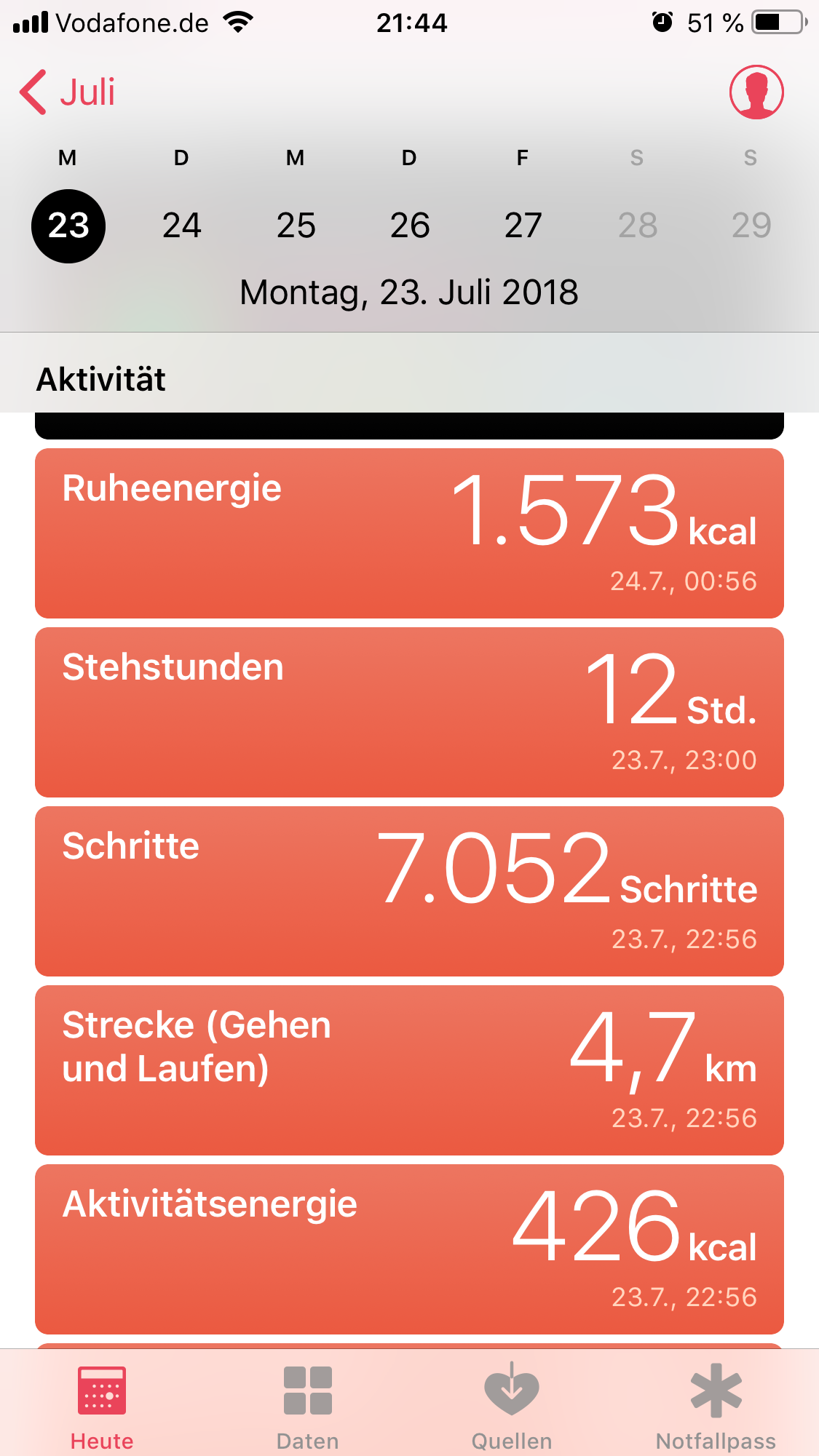Viewport: 819px width, 1456px height.
Task: Open the Aktivitätsenergie card
Action: (x=409, y=1249)
